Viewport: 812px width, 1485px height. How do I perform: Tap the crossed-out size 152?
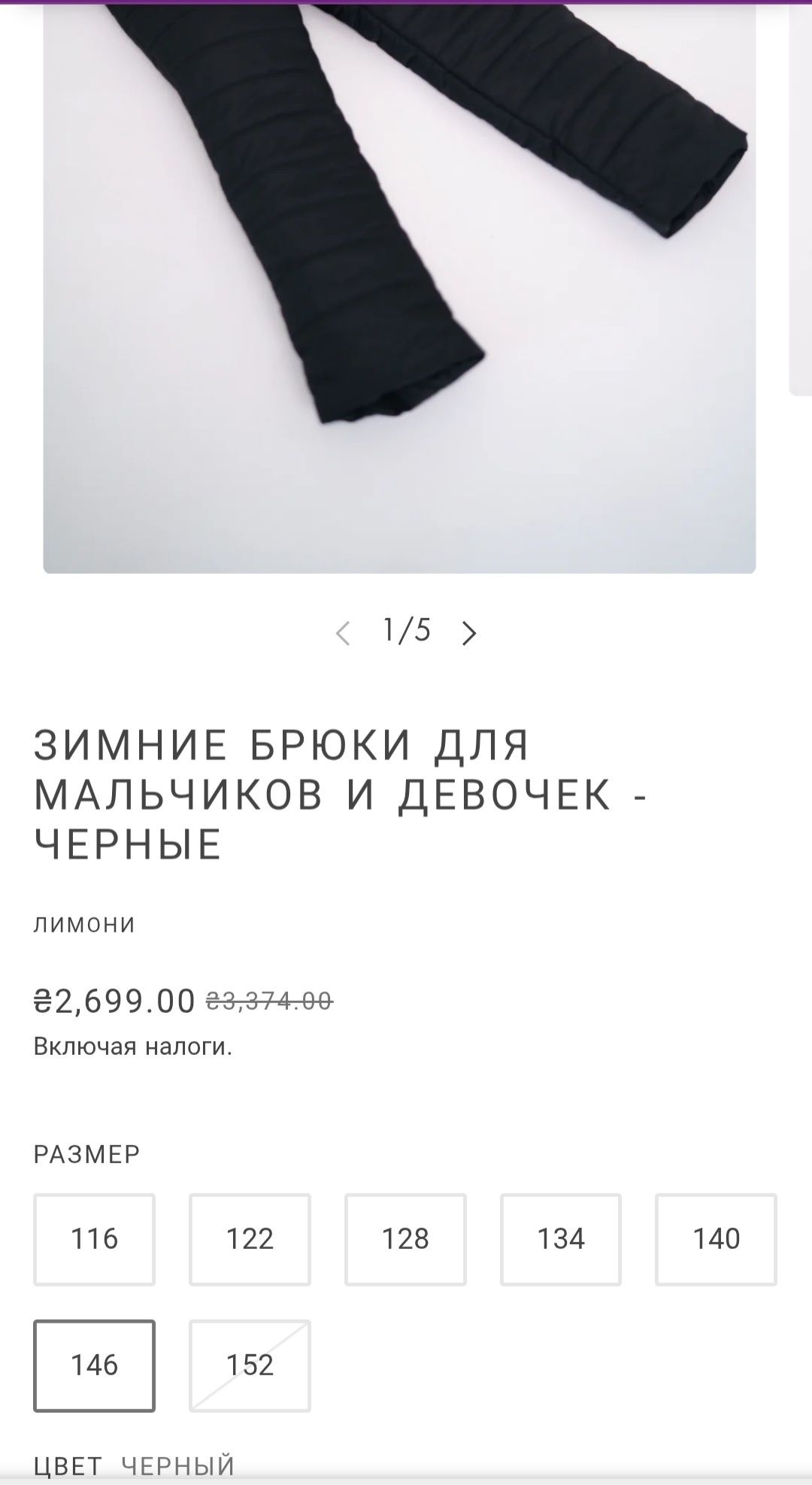(x=250, y=1365)
